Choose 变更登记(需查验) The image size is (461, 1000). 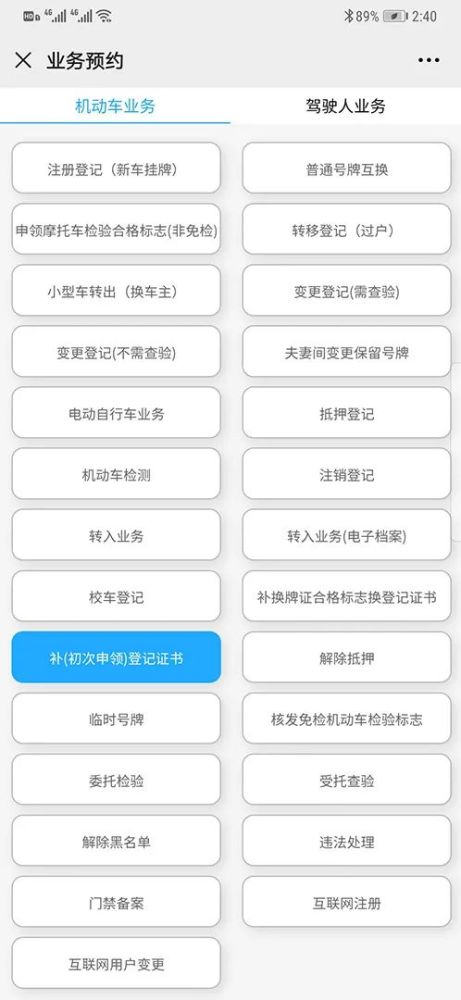pyautogui.click(x=346, y=291)
